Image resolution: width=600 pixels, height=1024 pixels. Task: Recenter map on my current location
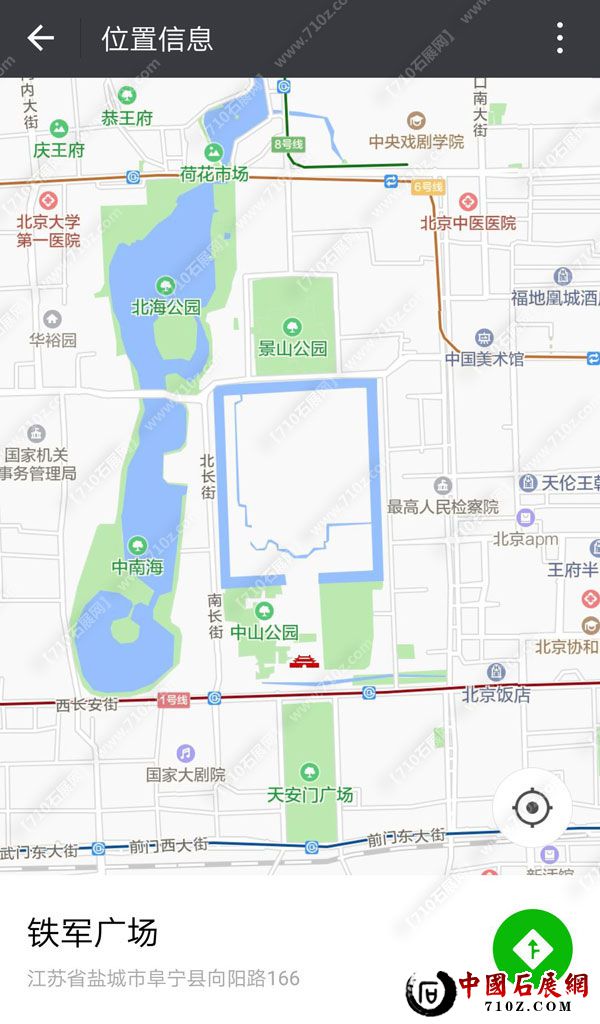point(532,807)
